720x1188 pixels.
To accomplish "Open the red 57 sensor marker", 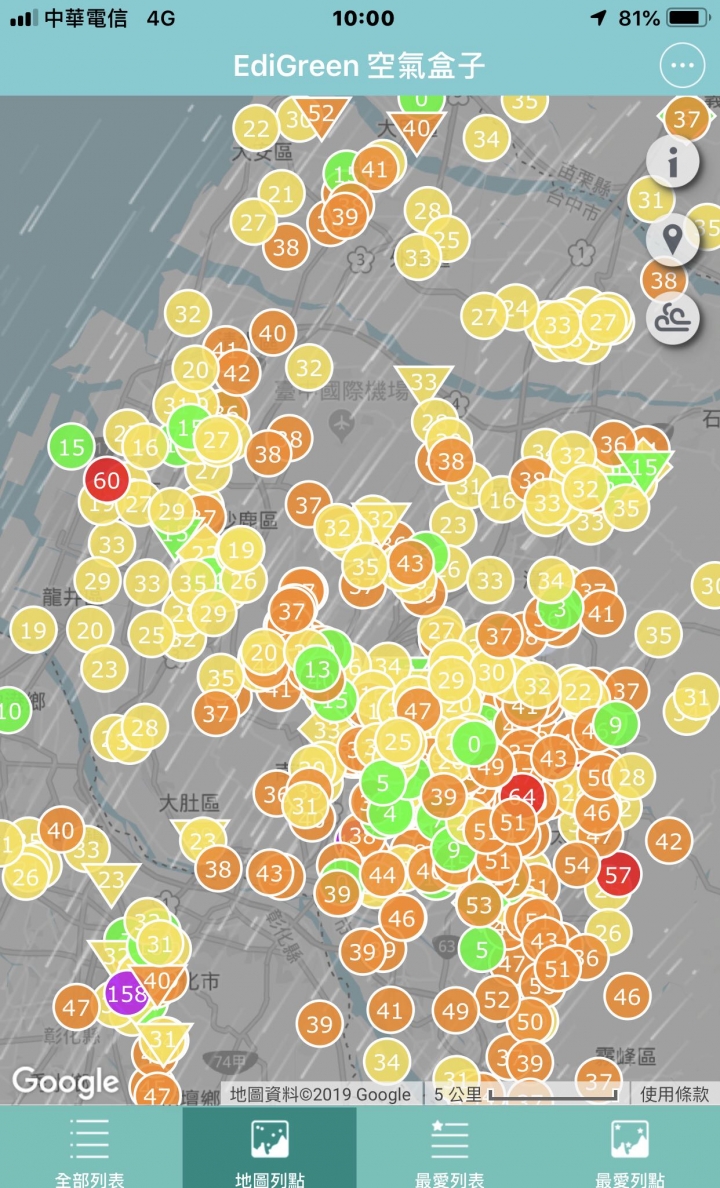I will [x=619, y=876].
